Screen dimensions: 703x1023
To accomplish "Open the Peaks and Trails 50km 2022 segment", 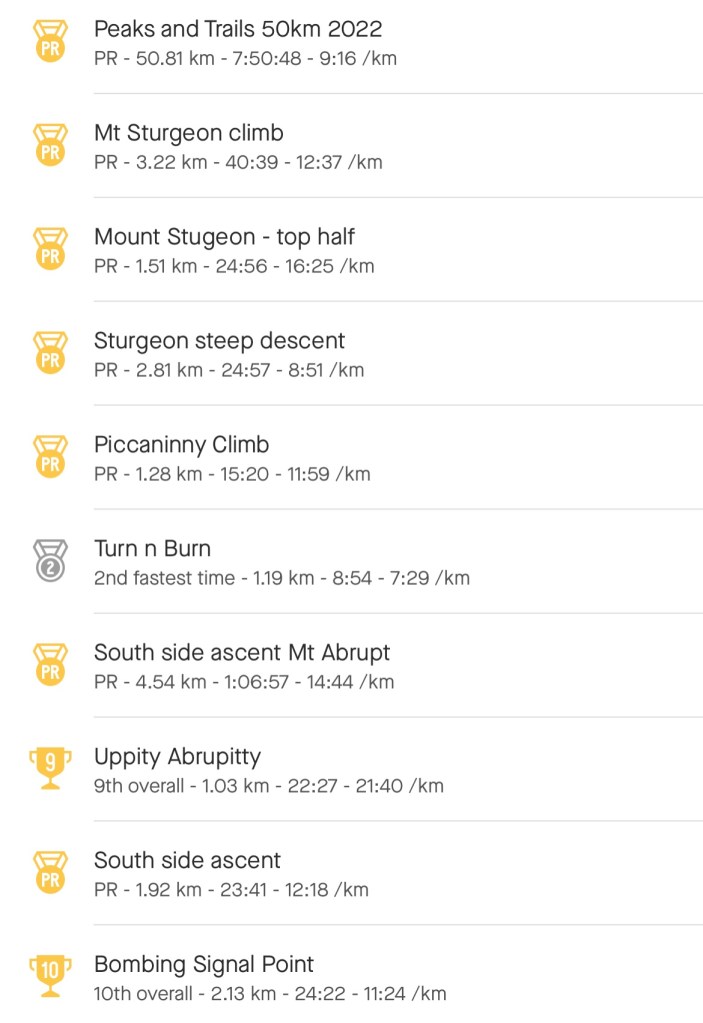I will pyautogui.click(x=238, y=30).
